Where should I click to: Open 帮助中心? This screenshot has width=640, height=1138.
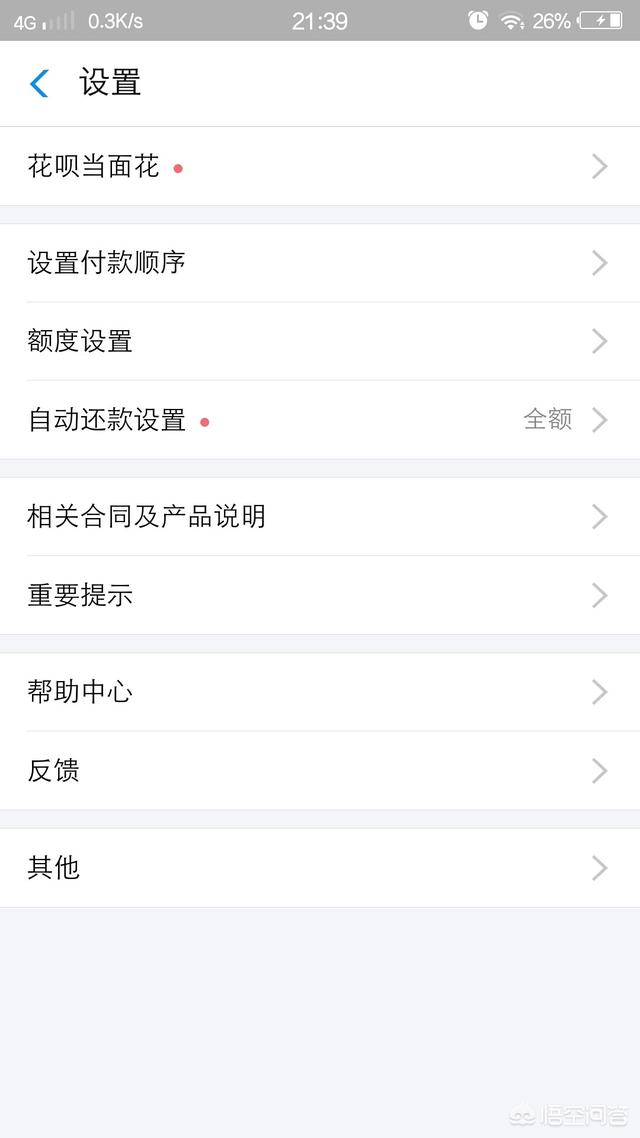tap(320, 692)
